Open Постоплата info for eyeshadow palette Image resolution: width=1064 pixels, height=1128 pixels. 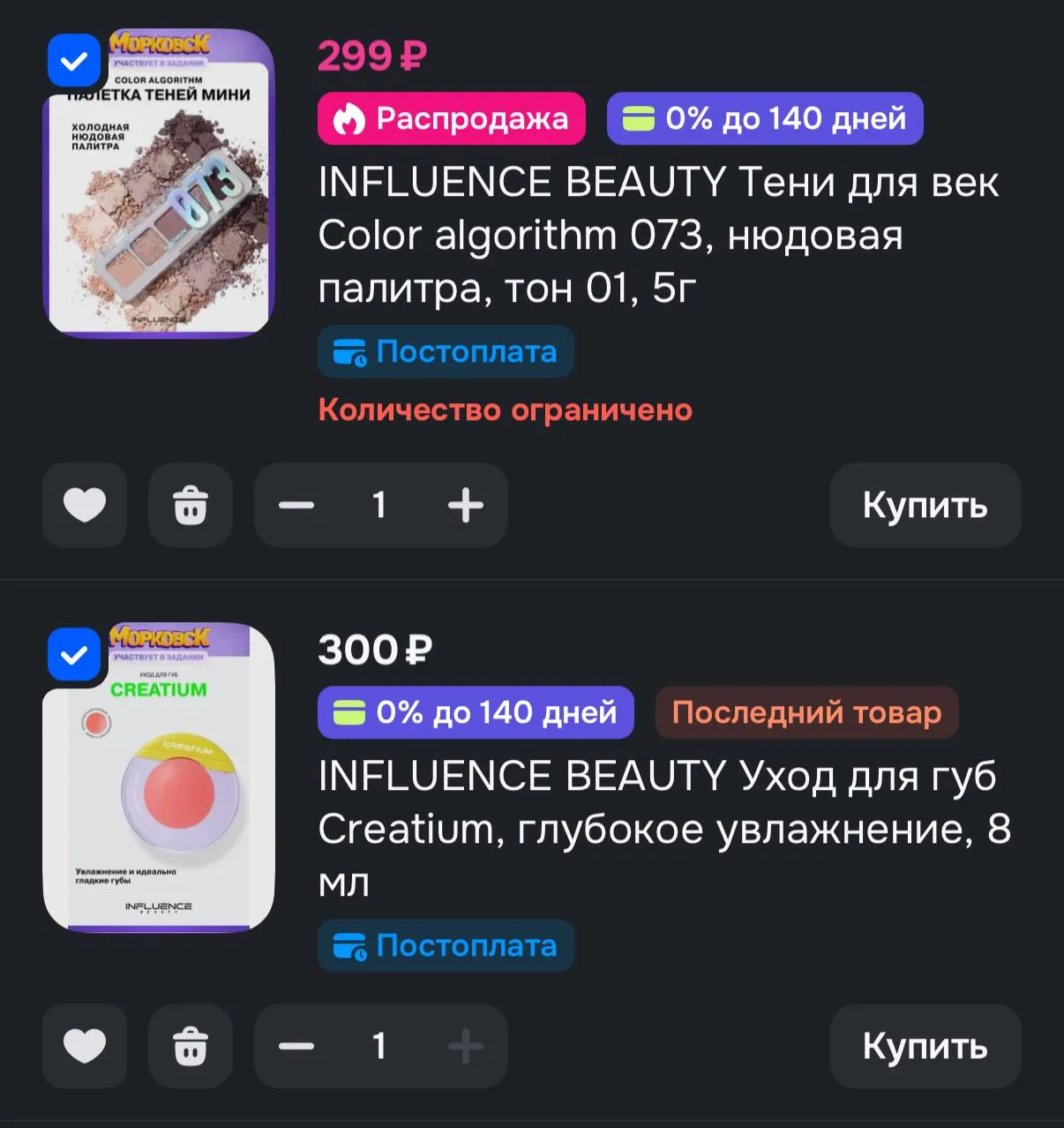(x=446, y=351)
